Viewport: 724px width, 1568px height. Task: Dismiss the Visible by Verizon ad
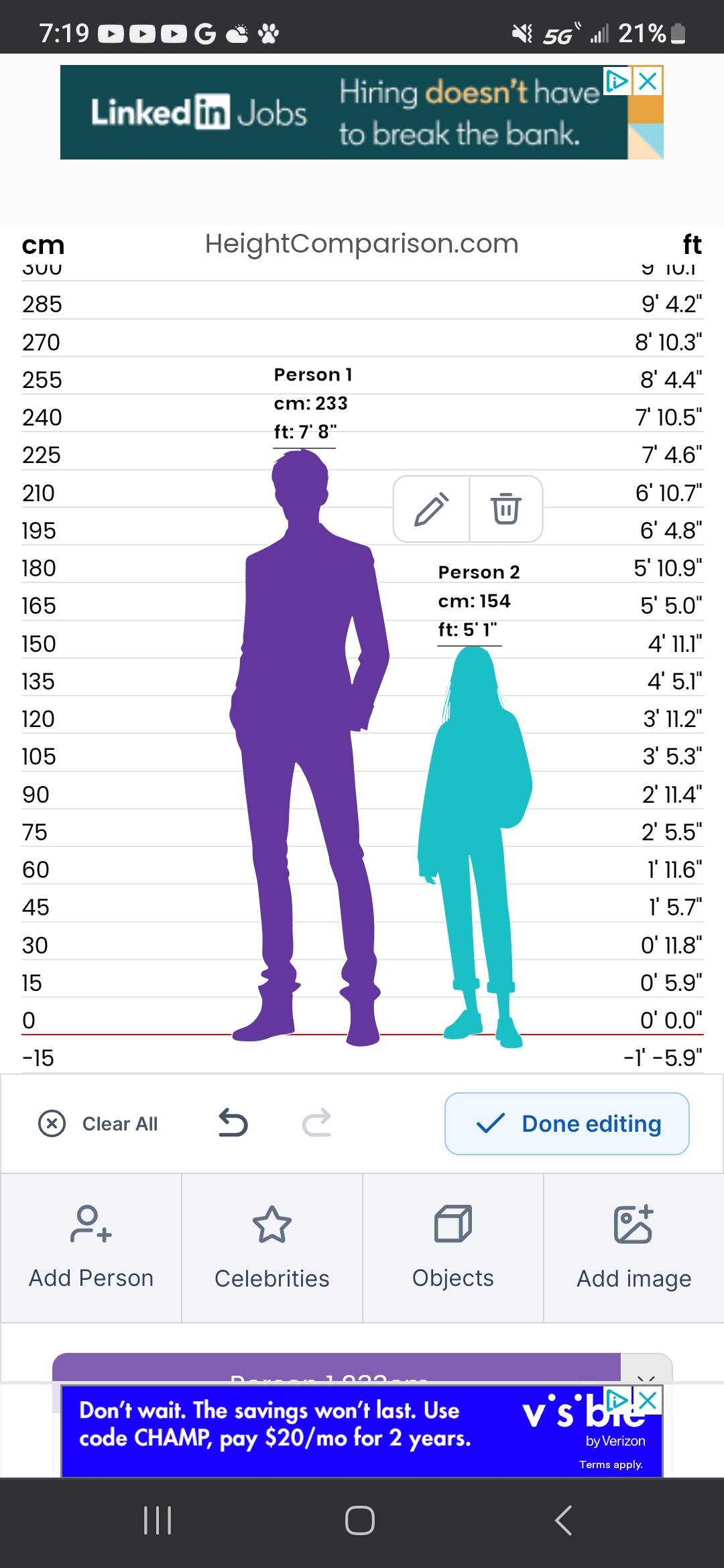pos(648,1400)
